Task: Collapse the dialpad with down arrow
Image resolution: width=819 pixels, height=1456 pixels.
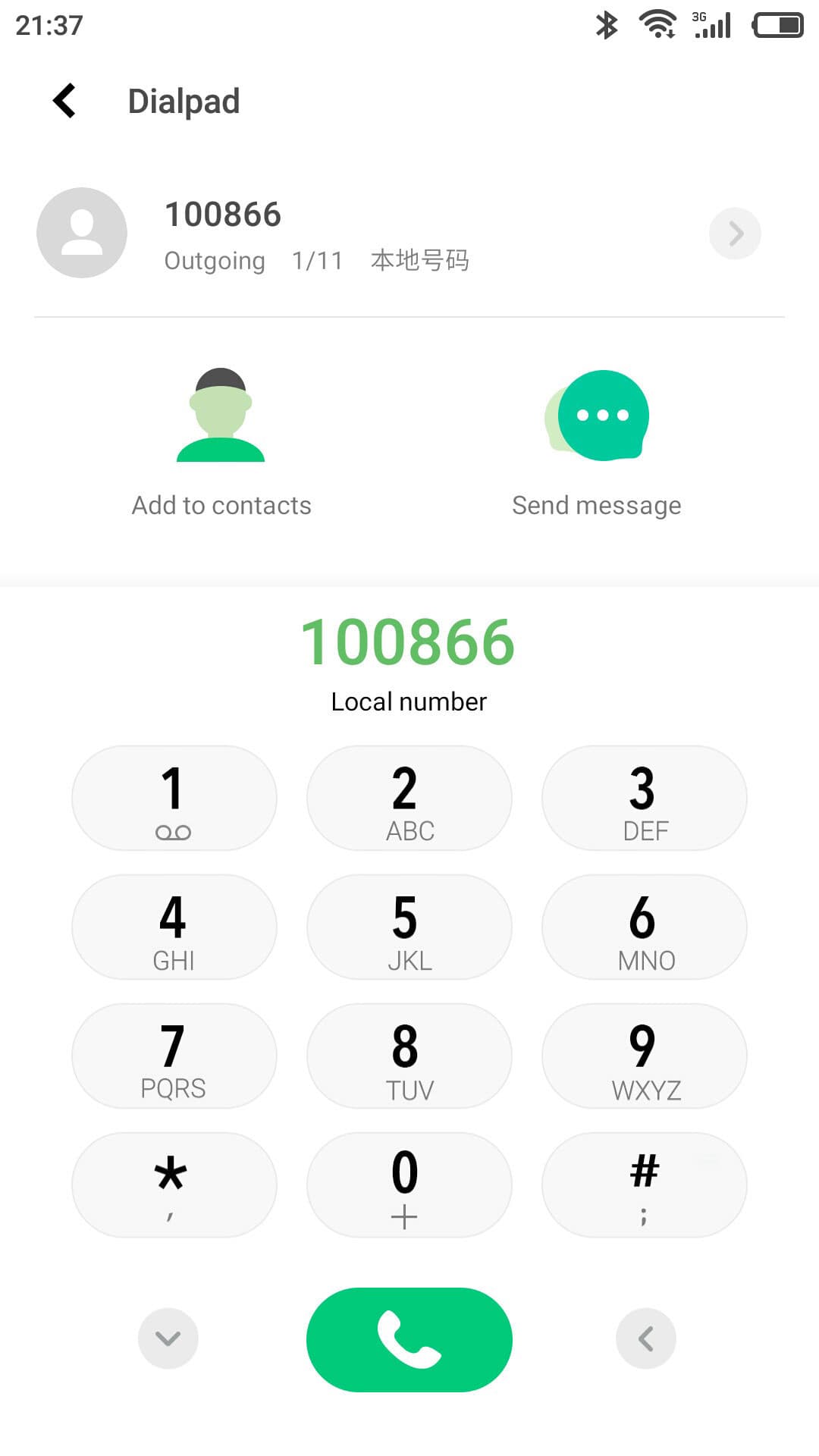Action: click(x=168, y=1338)
